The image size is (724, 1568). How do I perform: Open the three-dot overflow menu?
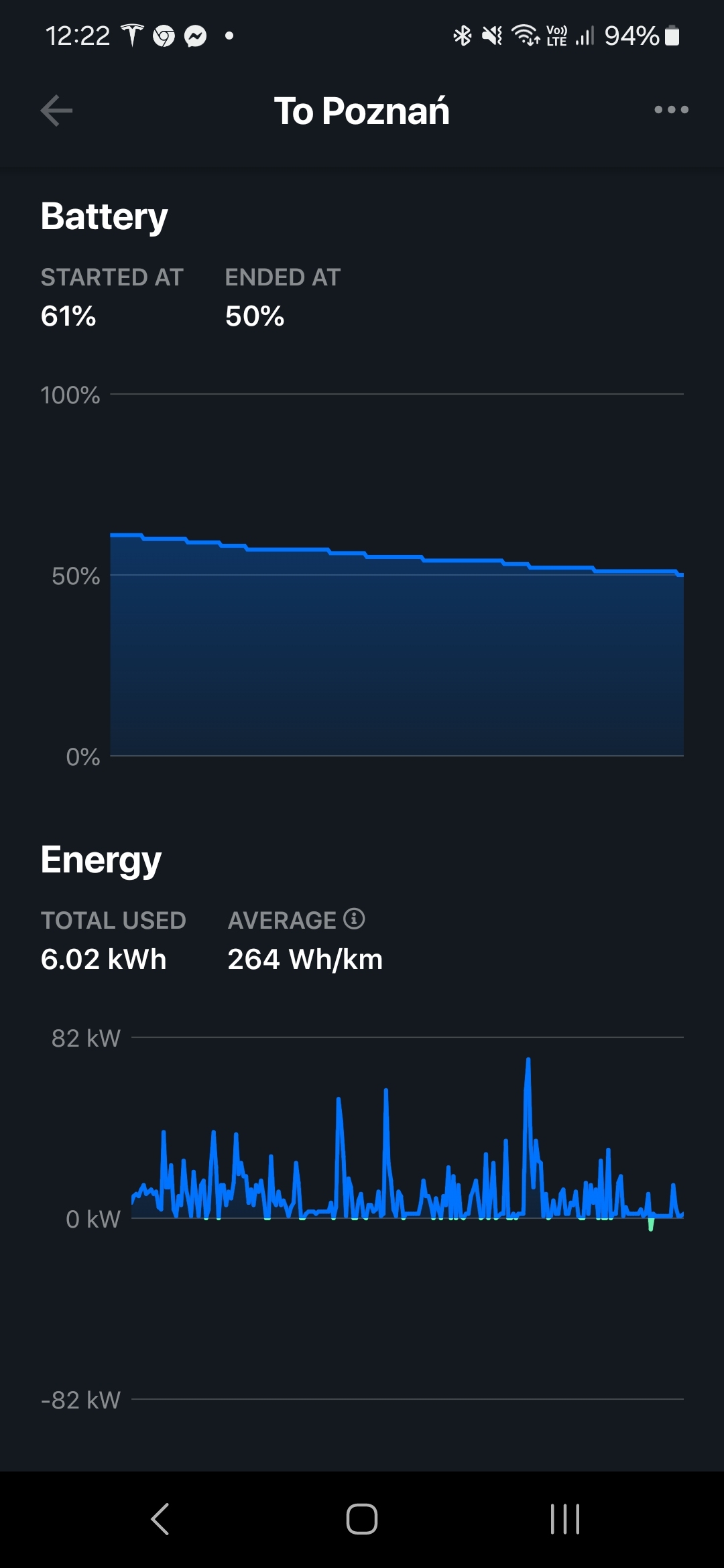click(x=671, y=110)
